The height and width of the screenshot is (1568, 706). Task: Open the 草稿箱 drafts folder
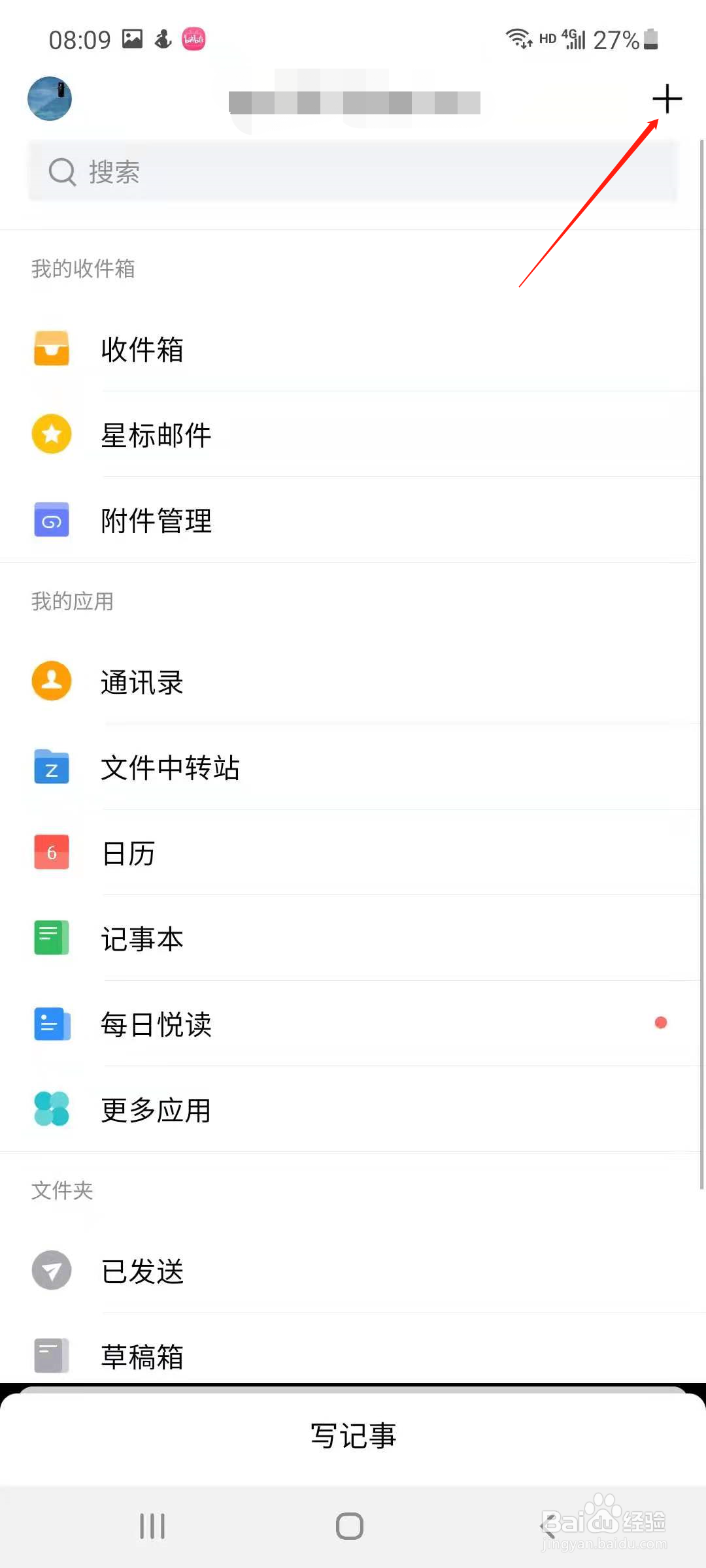[x=141, y=1356]
